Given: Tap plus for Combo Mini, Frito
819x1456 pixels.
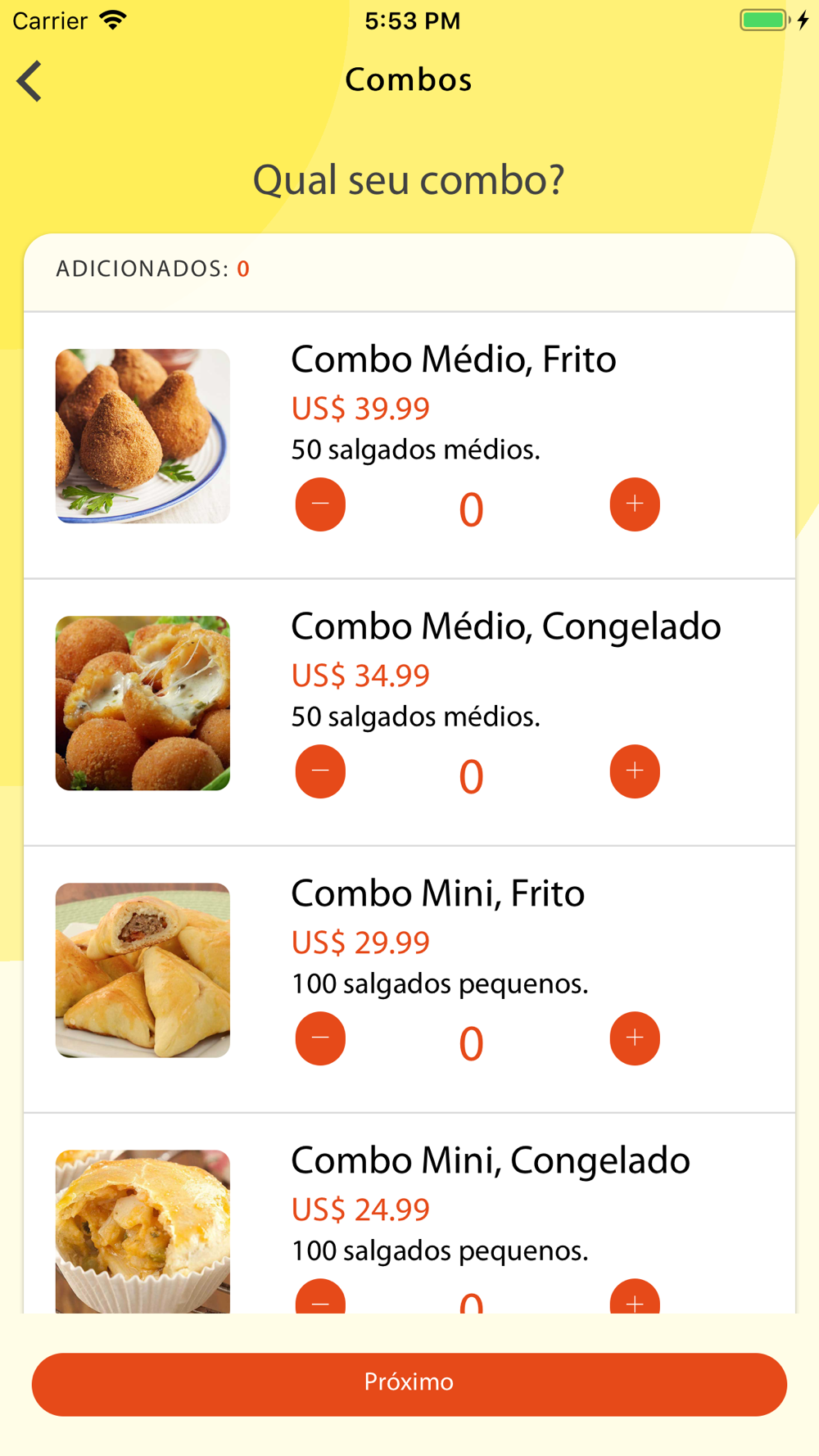Looking at the screenshot, I should coord(635,1038).
